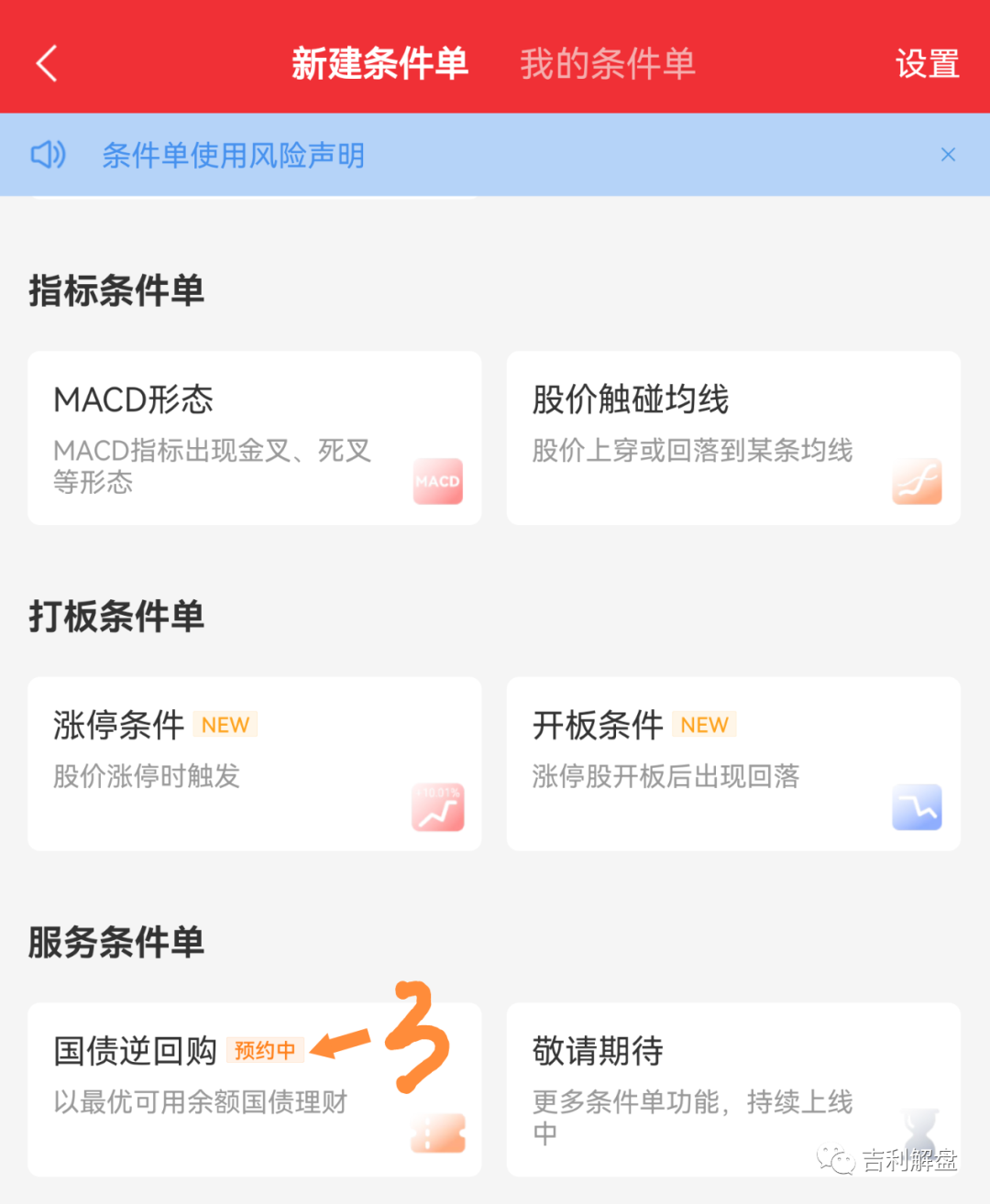This screenshot has height=1204, width=990.
Task: Go back using the top-left arrow
Action: [x=47, y=63]
